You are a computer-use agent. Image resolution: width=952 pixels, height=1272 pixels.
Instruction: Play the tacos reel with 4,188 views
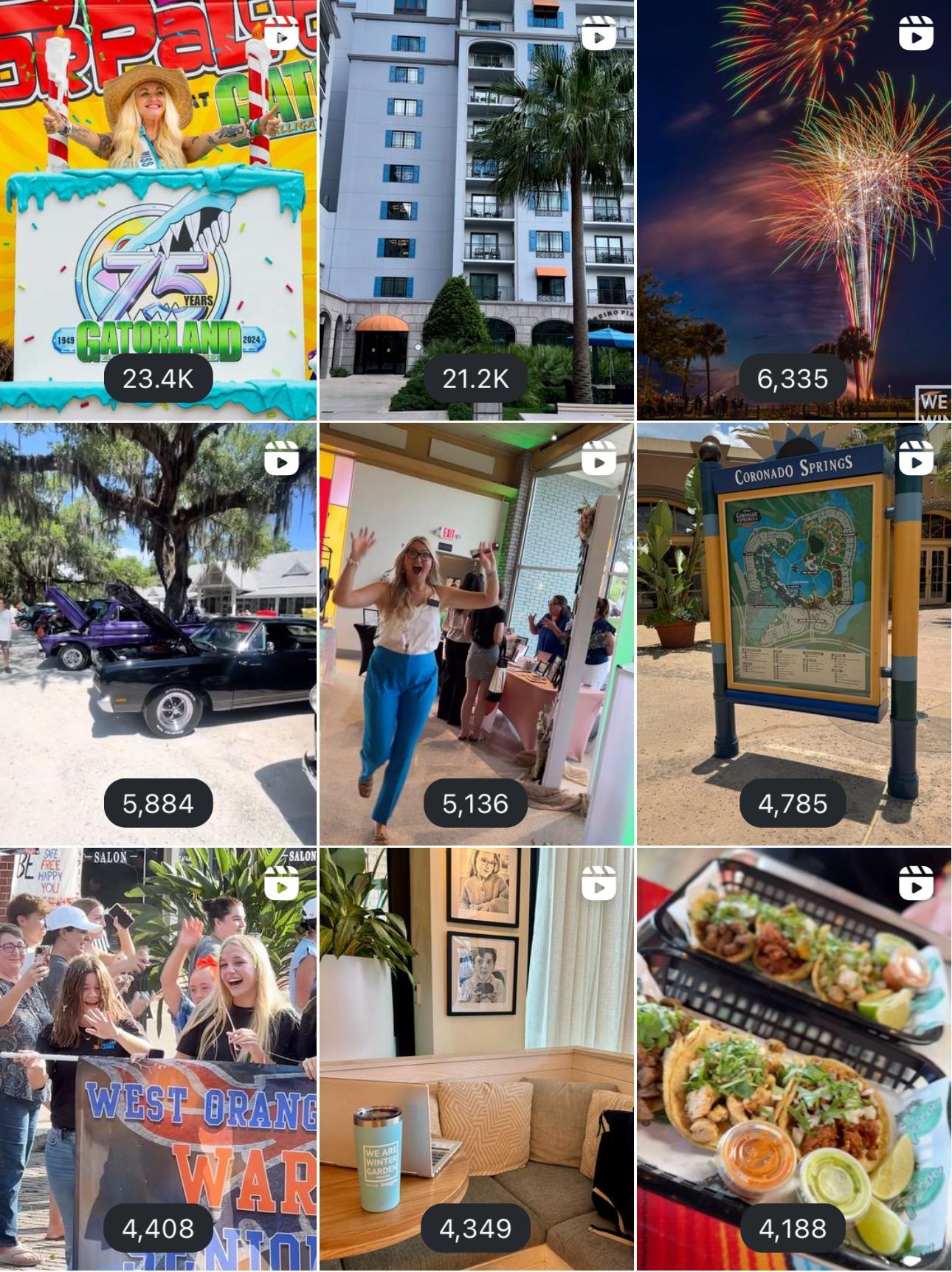[x=794, y=1058]
